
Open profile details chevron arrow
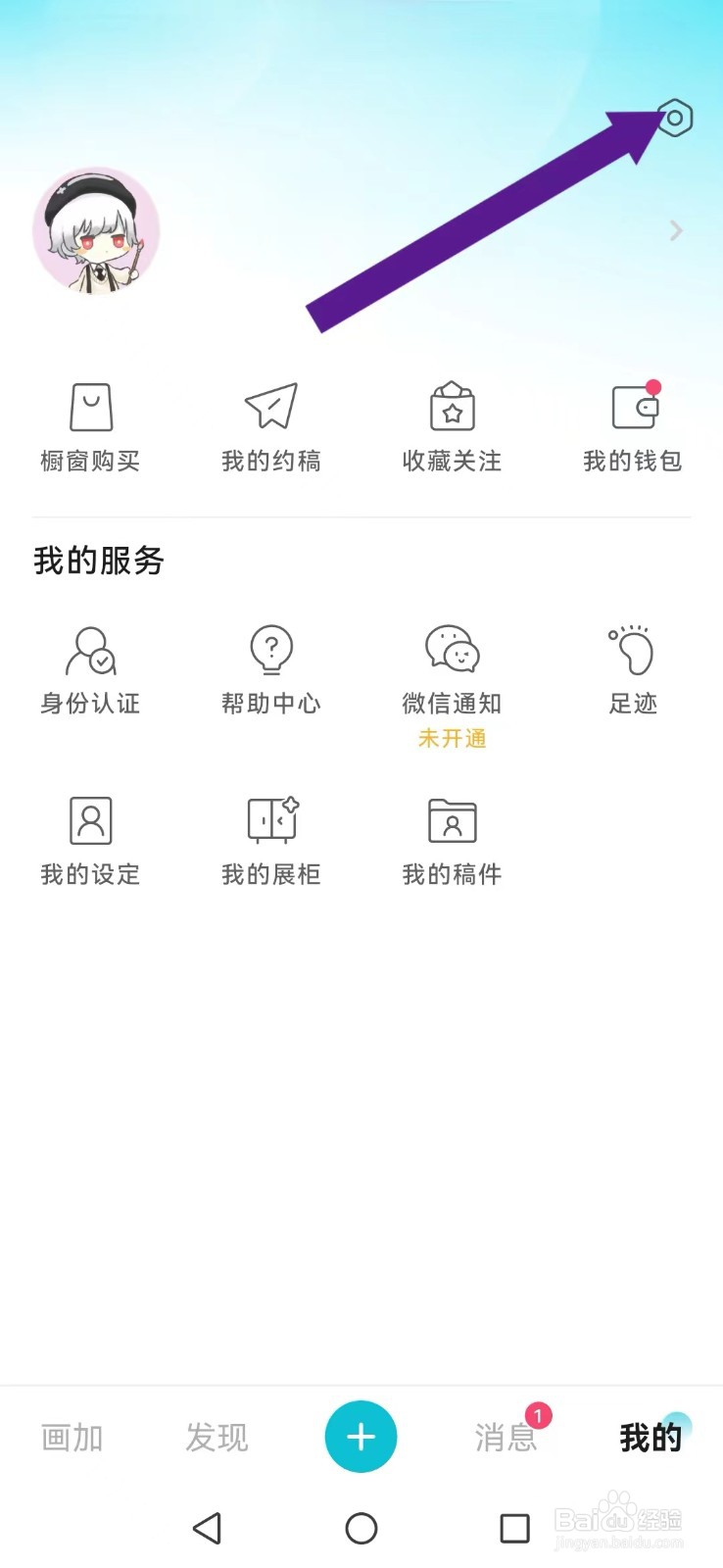click(676, 231)
